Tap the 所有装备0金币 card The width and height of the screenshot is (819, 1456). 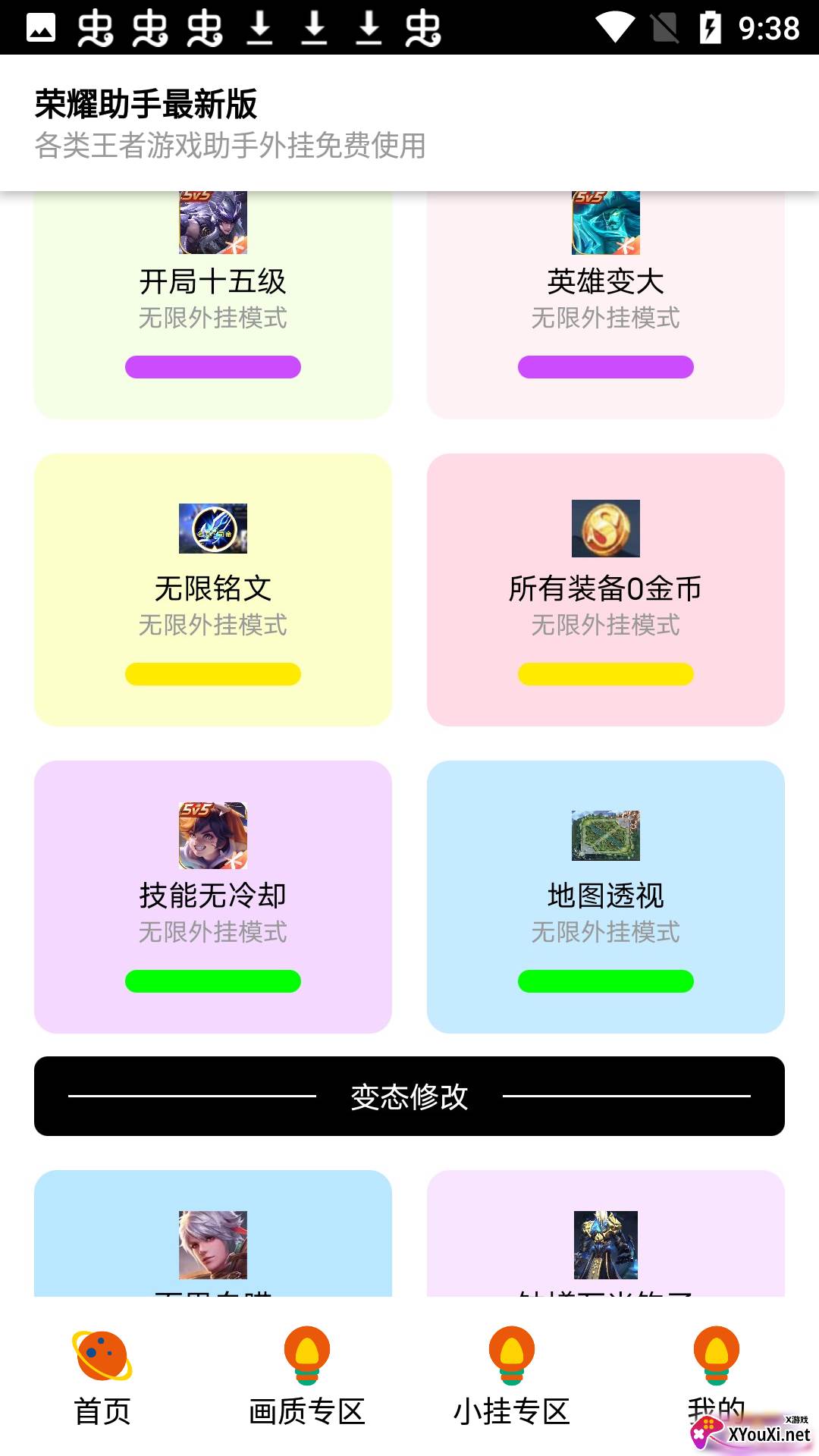coord(605,589)
